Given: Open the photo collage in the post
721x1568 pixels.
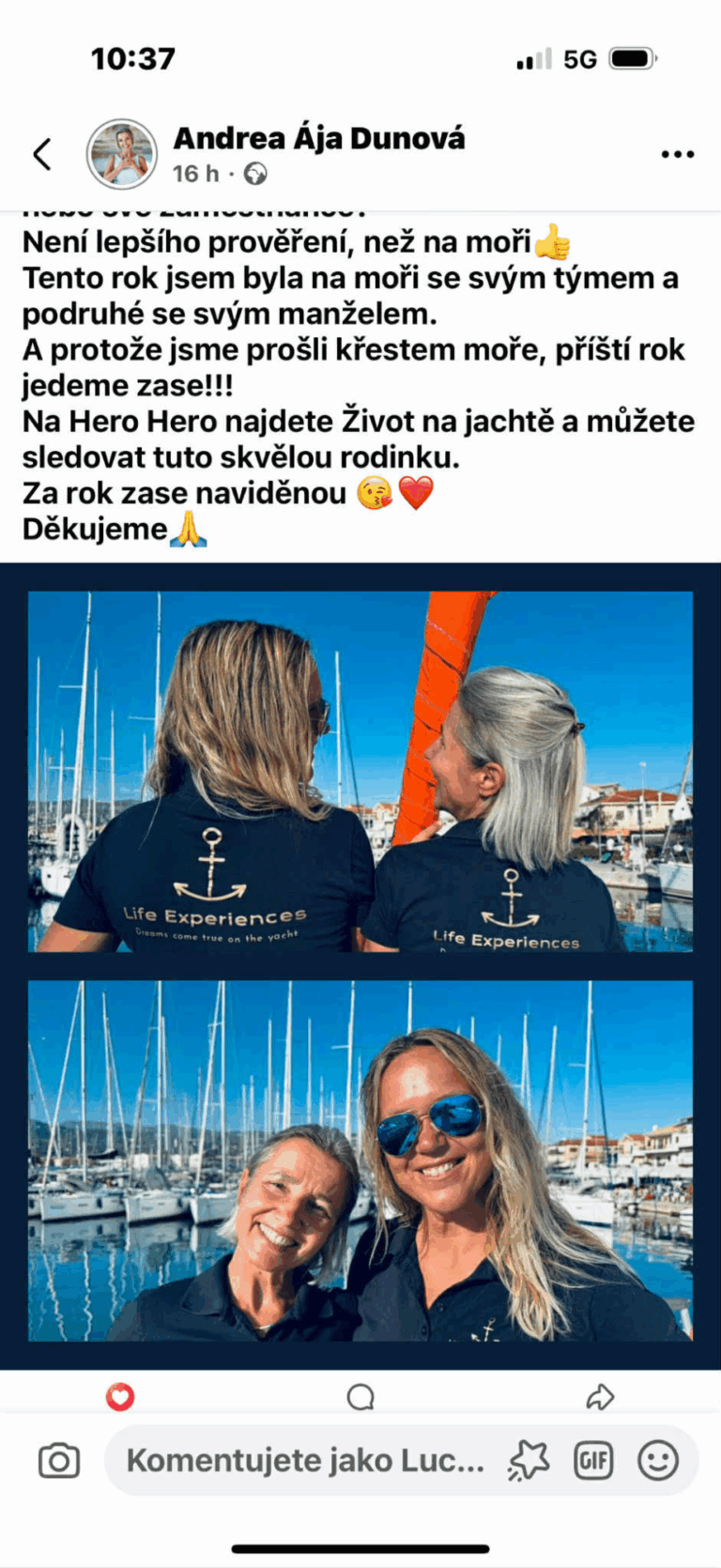Looking at the screenshot, I should pos(360,965).
